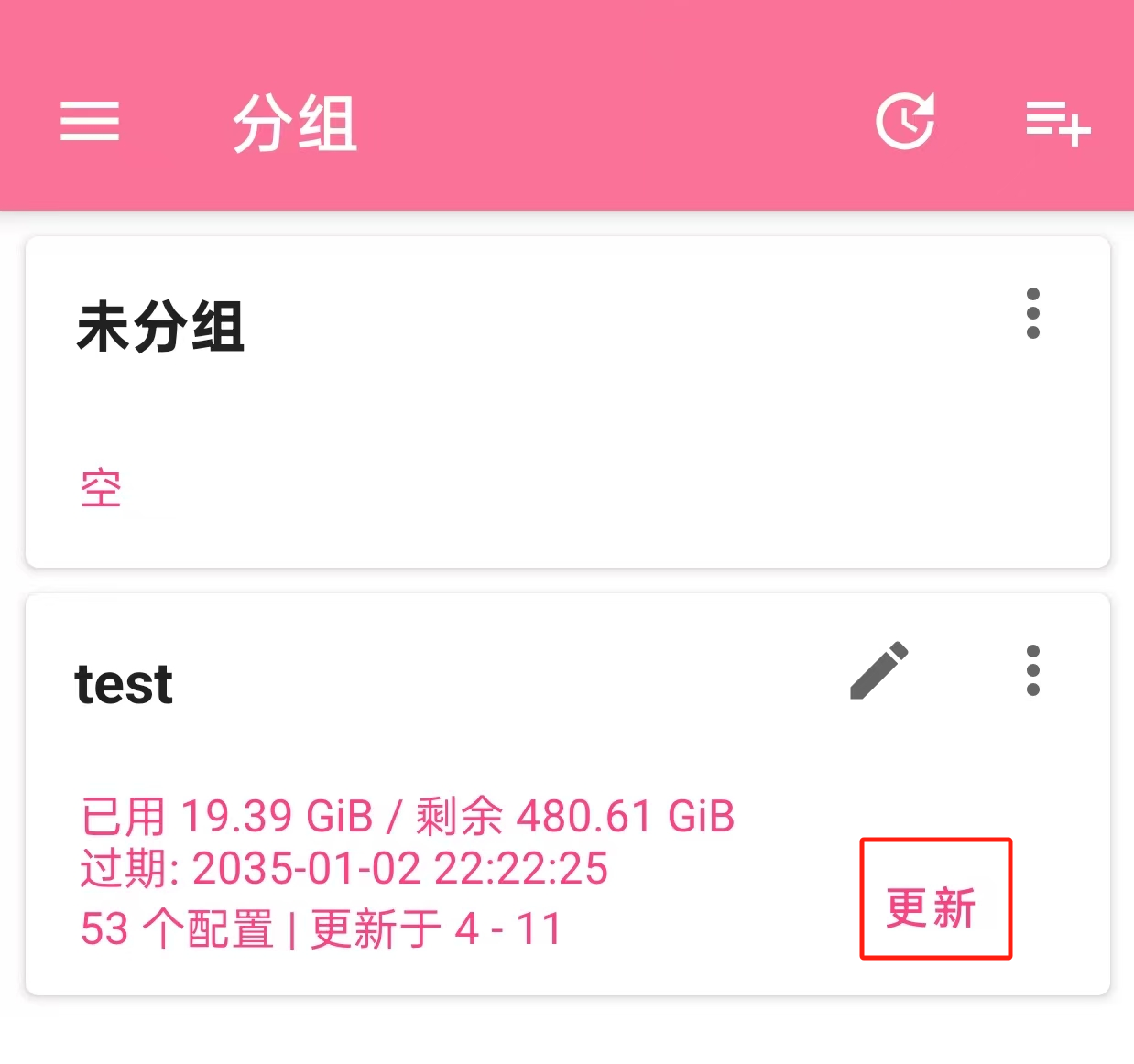
Task: Add a new group
Action: (x=1057, y=123)
